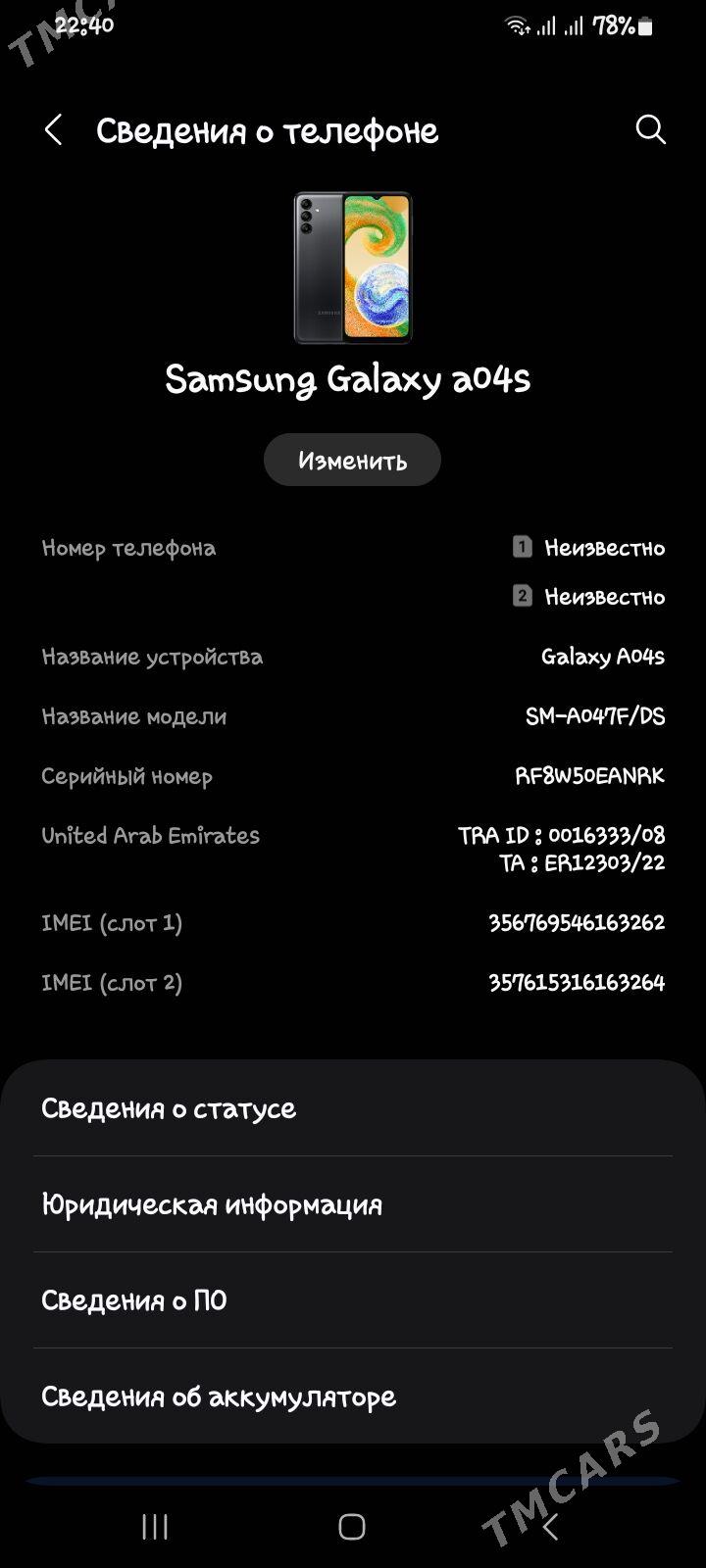
Task: Tap the Home button in the navigation bar
Action: (353, 1527)
